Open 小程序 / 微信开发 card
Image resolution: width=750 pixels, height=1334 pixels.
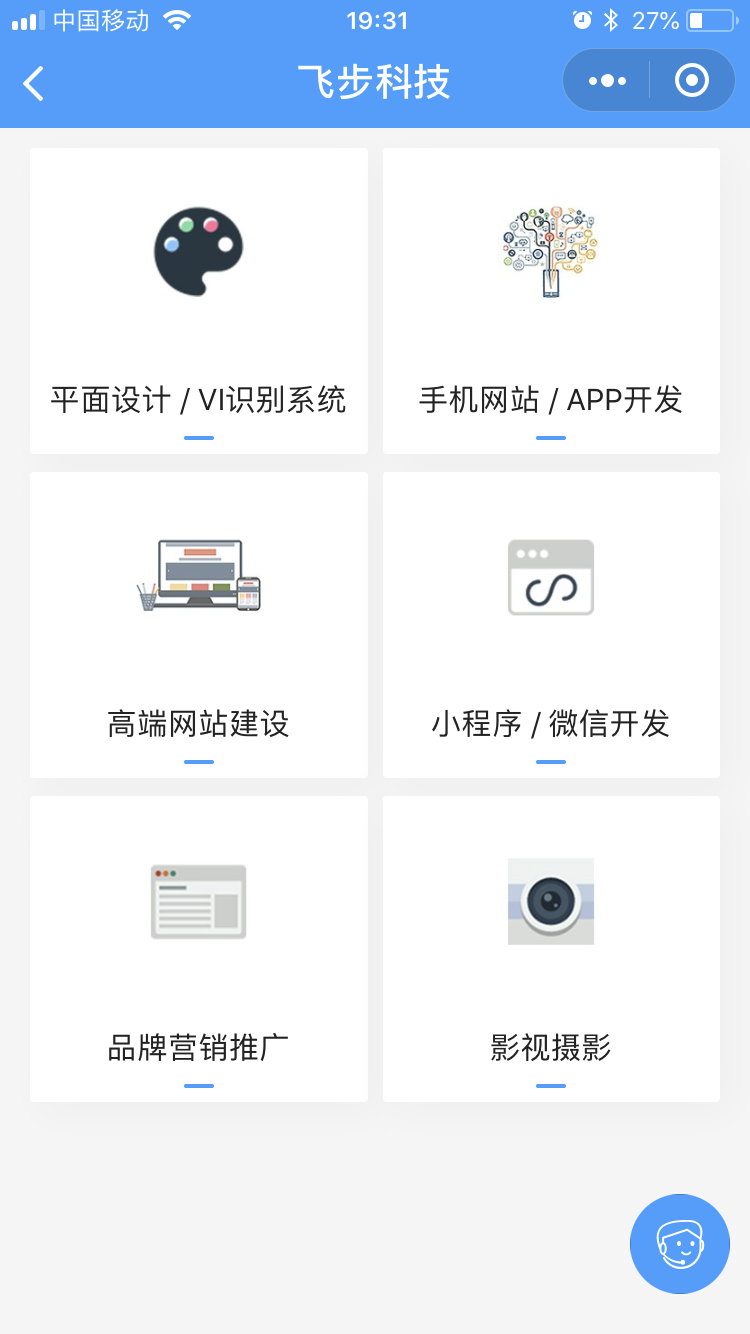pyautogui.click(x=551, y=625)
